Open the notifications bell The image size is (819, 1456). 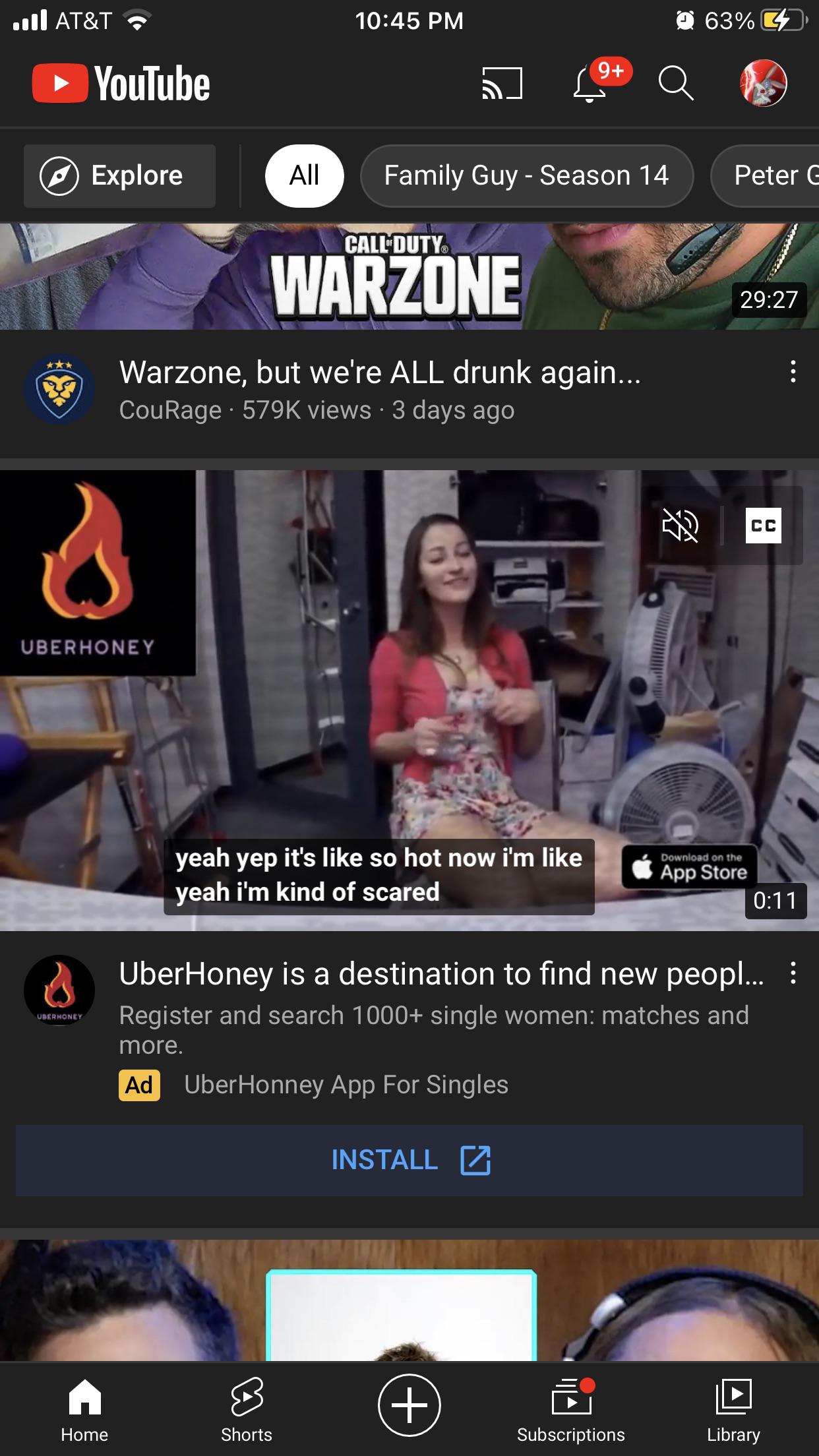pos(590,84)
